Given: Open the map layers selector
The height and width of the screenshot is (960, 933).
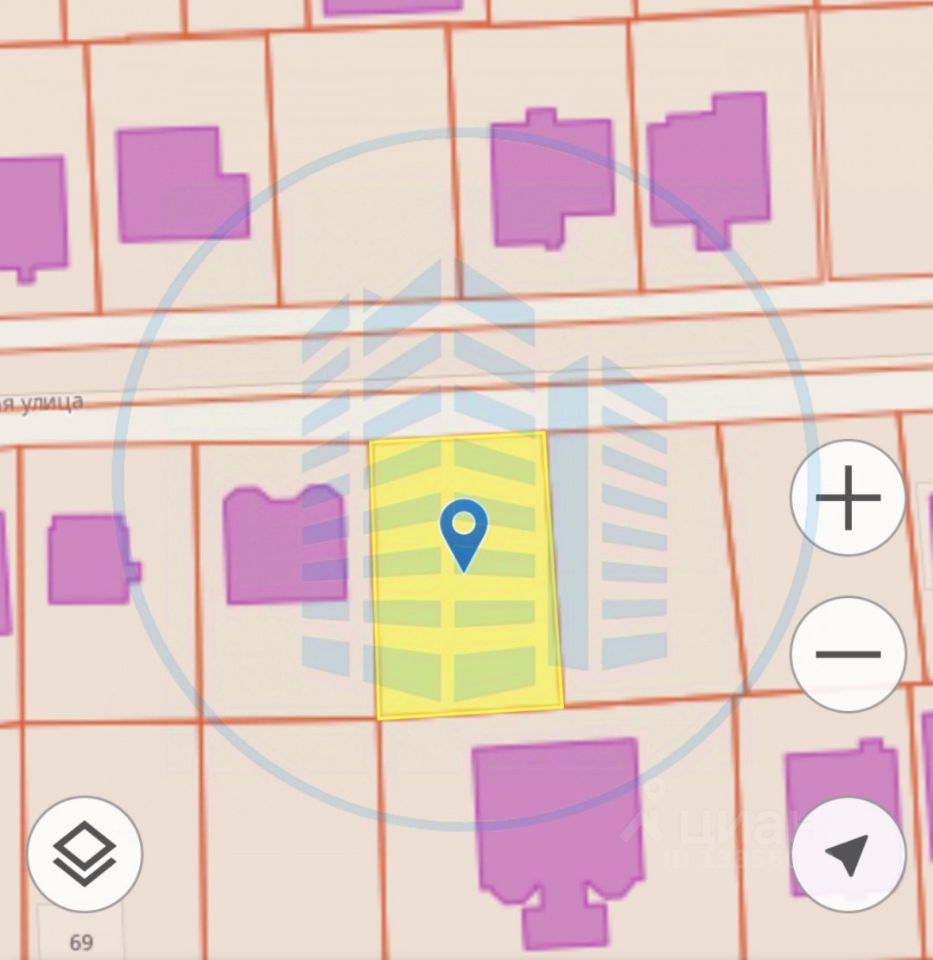Looking at the screenshot, I should (85, 854).
